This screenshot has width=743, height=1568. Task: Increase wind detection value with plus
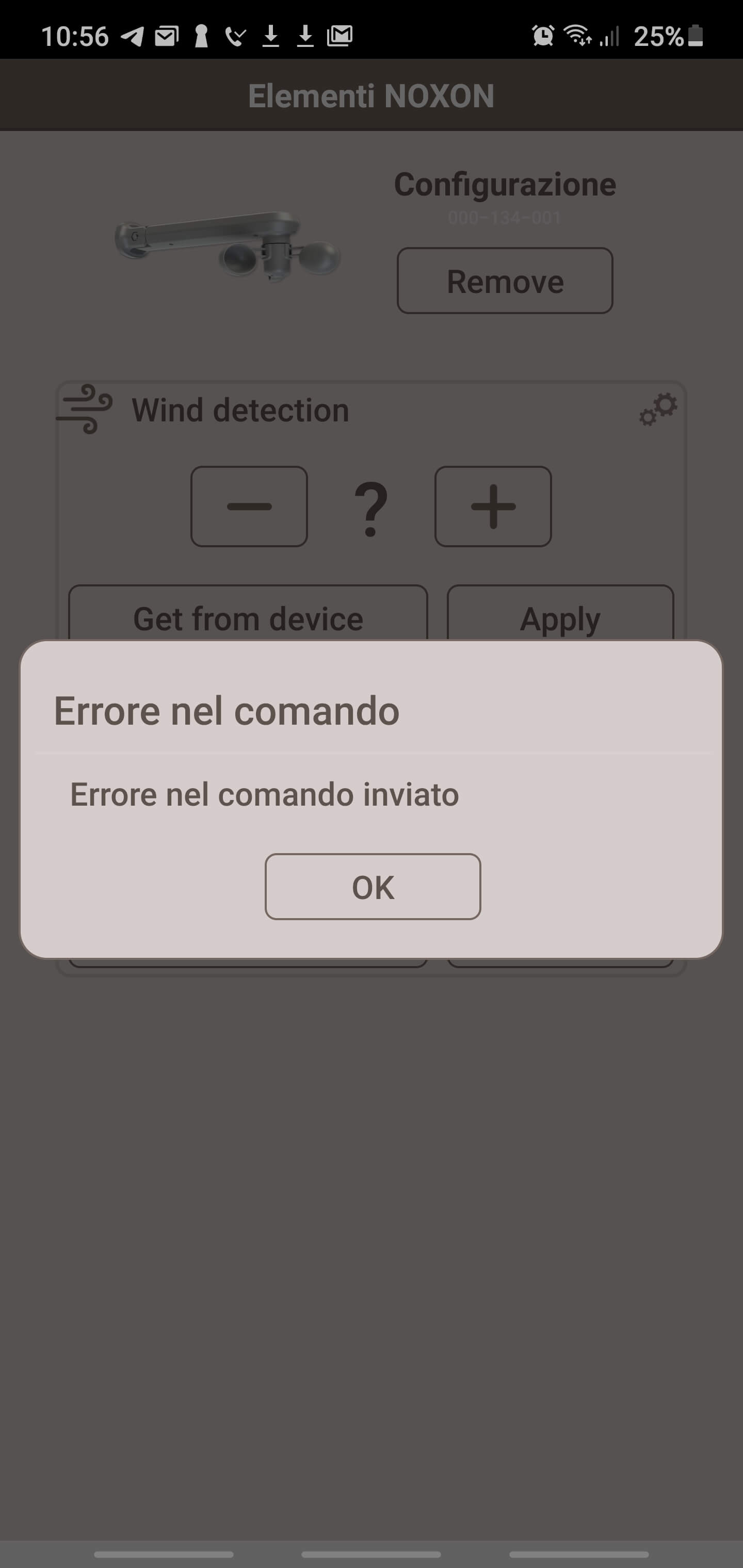(x=493, y=507)
